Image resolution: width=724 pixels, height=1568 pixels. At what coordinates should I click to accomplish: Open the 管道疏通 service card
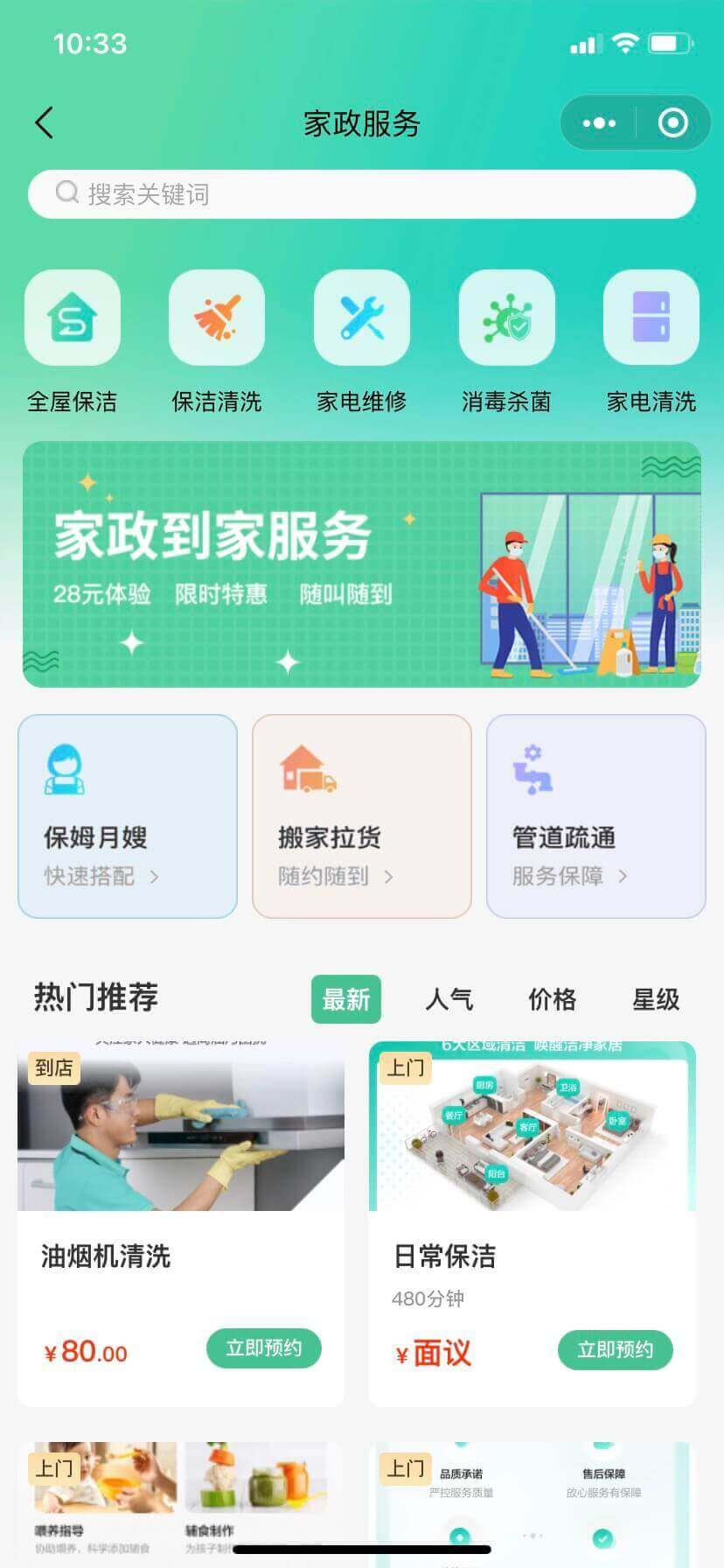(x=596, y=816)
